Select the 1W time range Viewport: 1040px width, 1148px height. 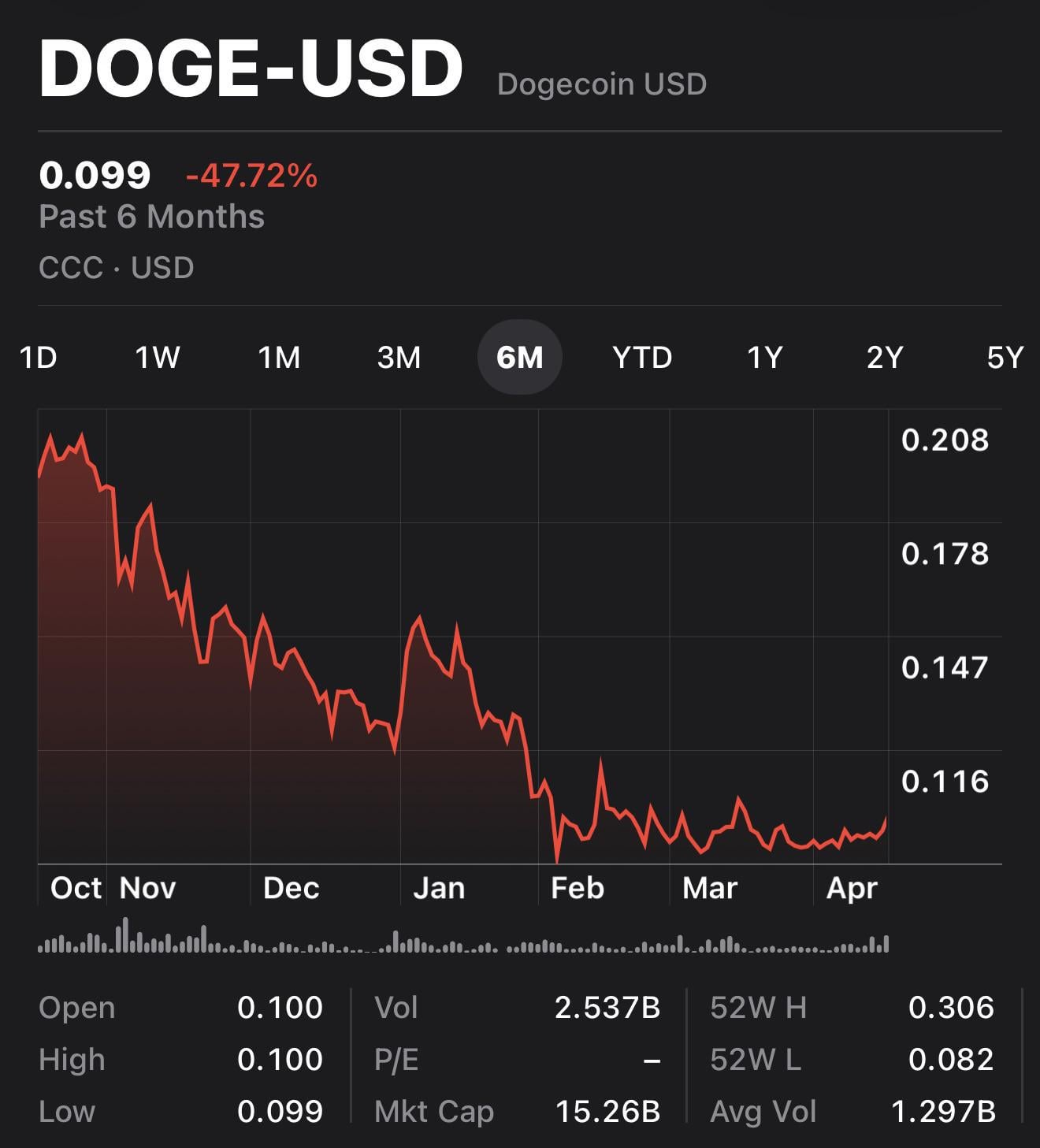point(158,358)
